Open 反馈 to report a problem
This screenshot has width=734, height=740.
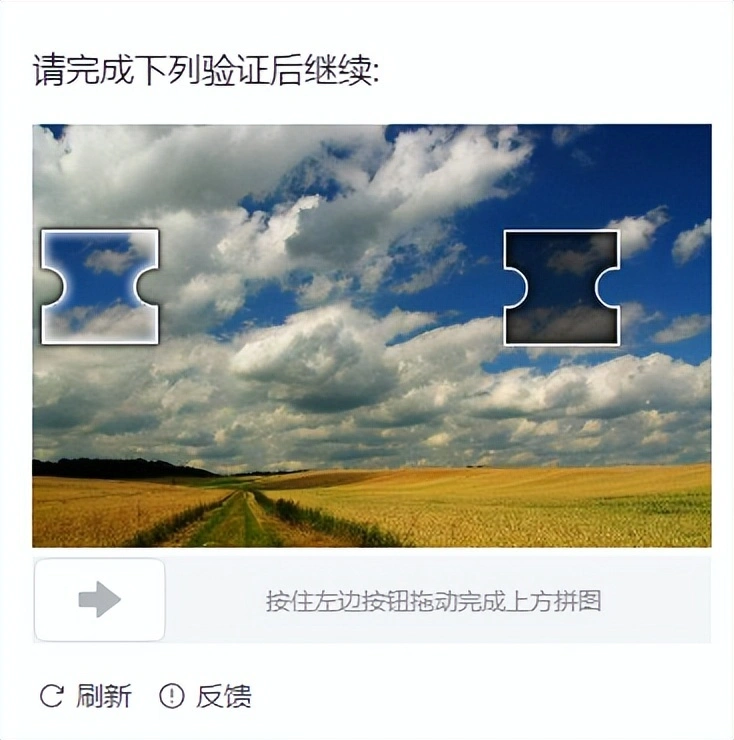coord(206,696)
